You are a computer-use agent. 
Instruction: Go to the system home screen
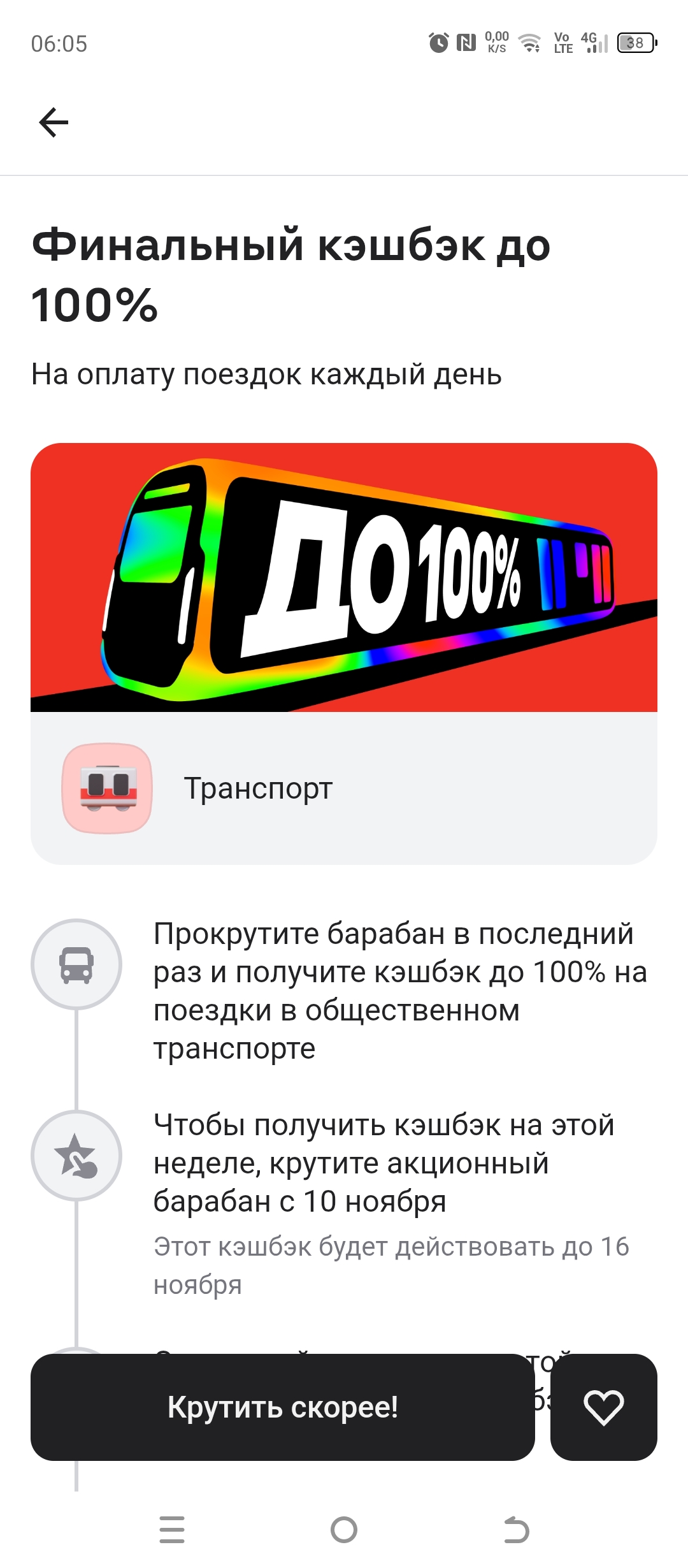pos(344,1530)
